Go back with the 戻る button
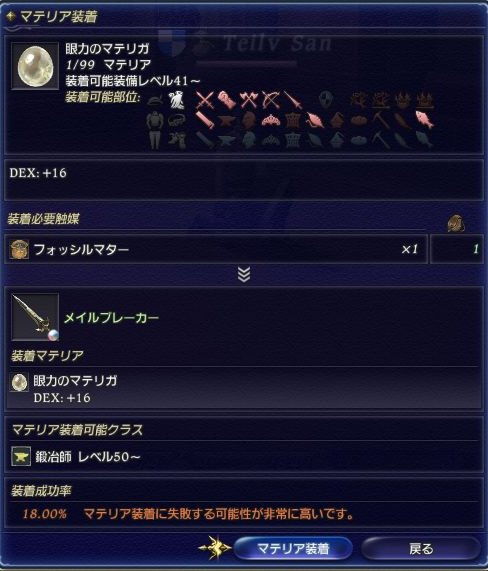 point(421,548)
